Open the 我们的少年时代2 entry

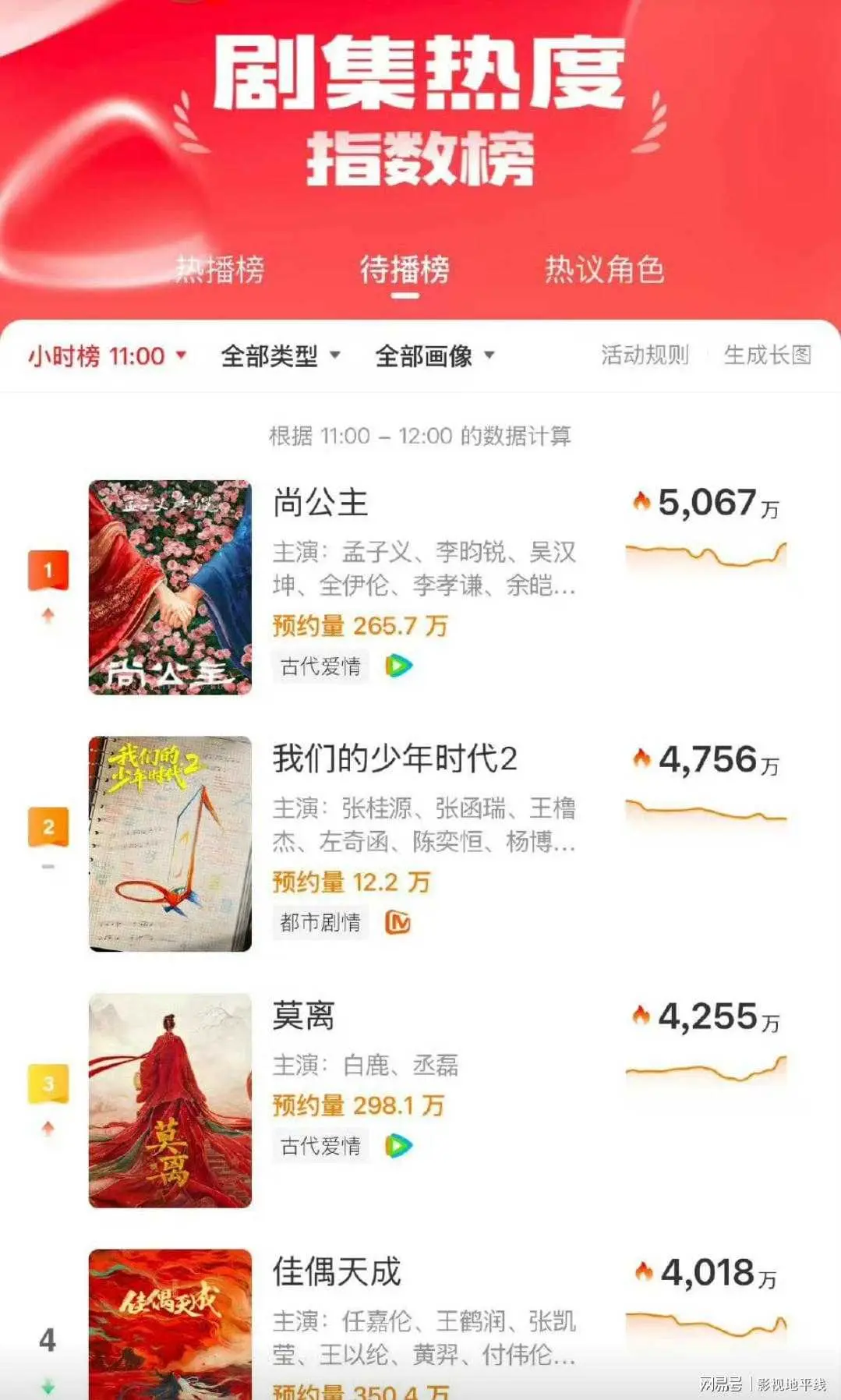tap(394, 759)
